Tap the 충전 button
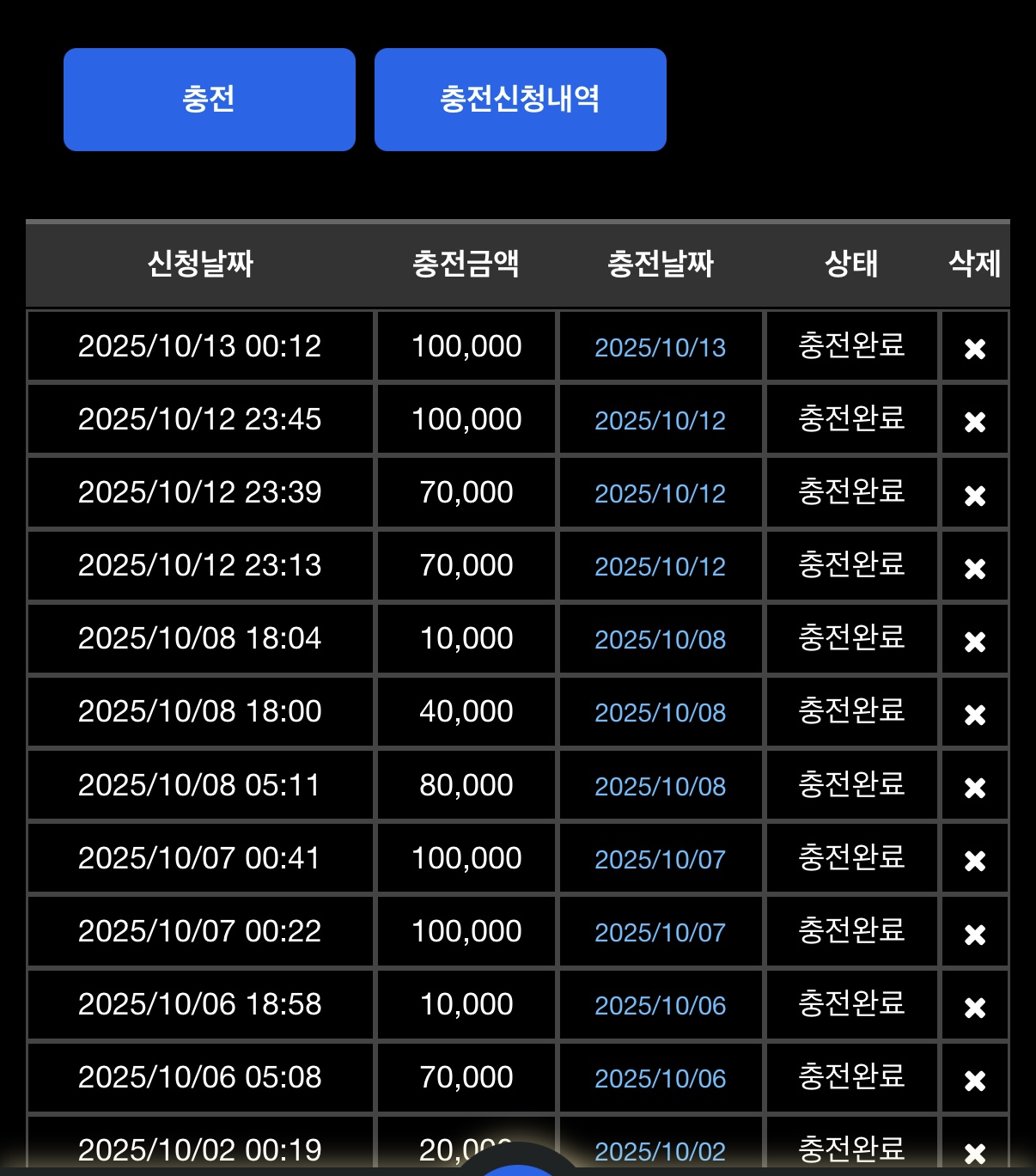Screen dimensions: 1036x1176 point(209,100)
